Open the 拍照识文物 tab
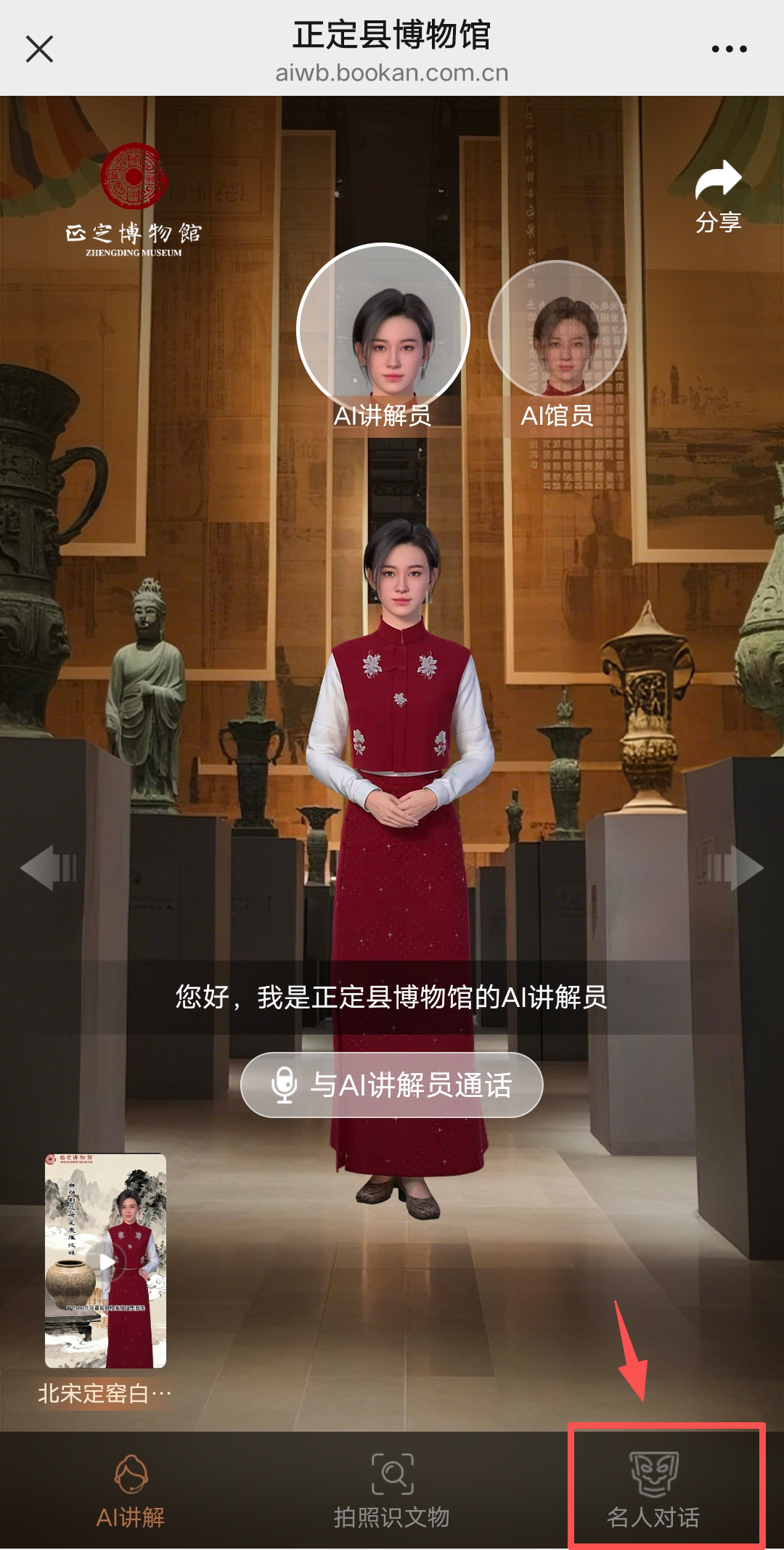Viewport: 784px width, 1550px height. (x=392, y=1490)
